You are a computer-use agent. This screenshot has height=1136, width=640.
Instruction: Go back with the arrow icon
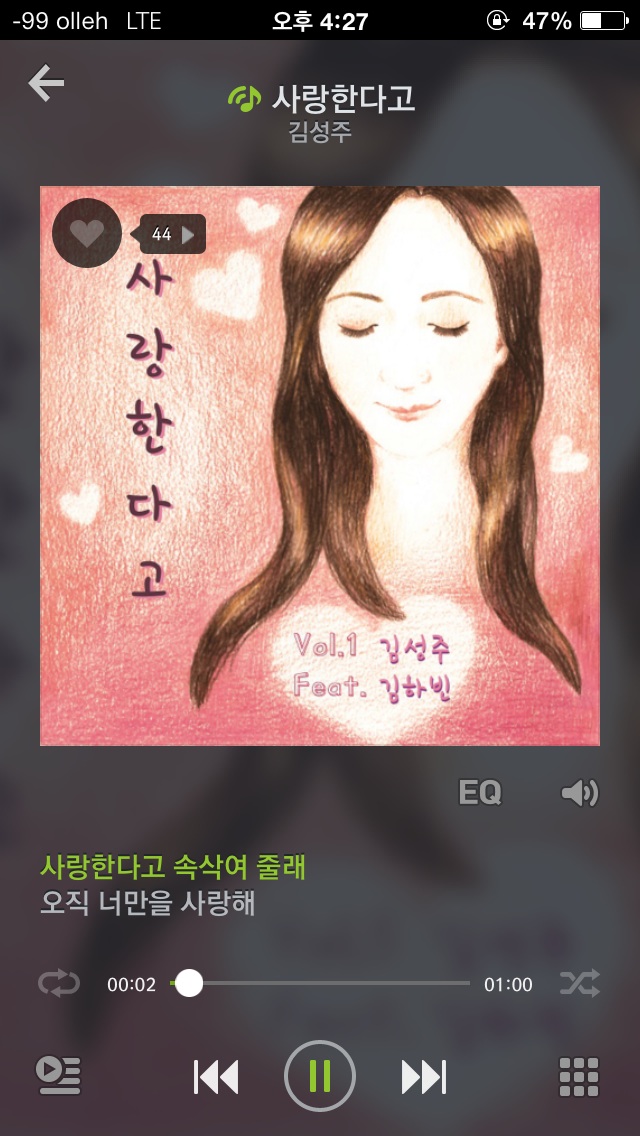tap(46, 83)
